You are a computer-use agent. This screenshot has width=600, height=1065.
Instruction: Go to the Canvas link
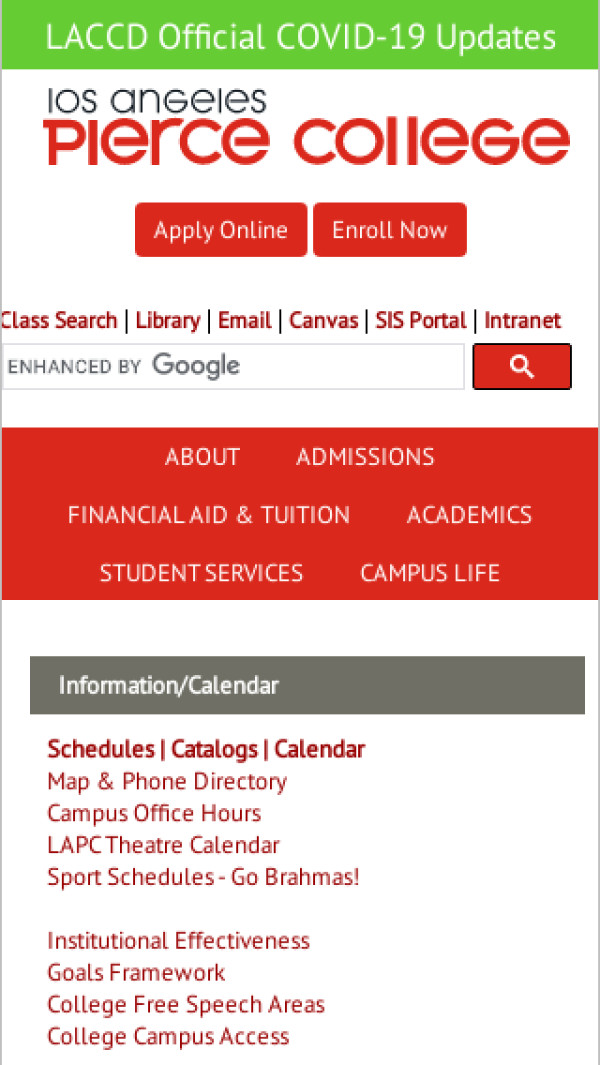[323, 321]
